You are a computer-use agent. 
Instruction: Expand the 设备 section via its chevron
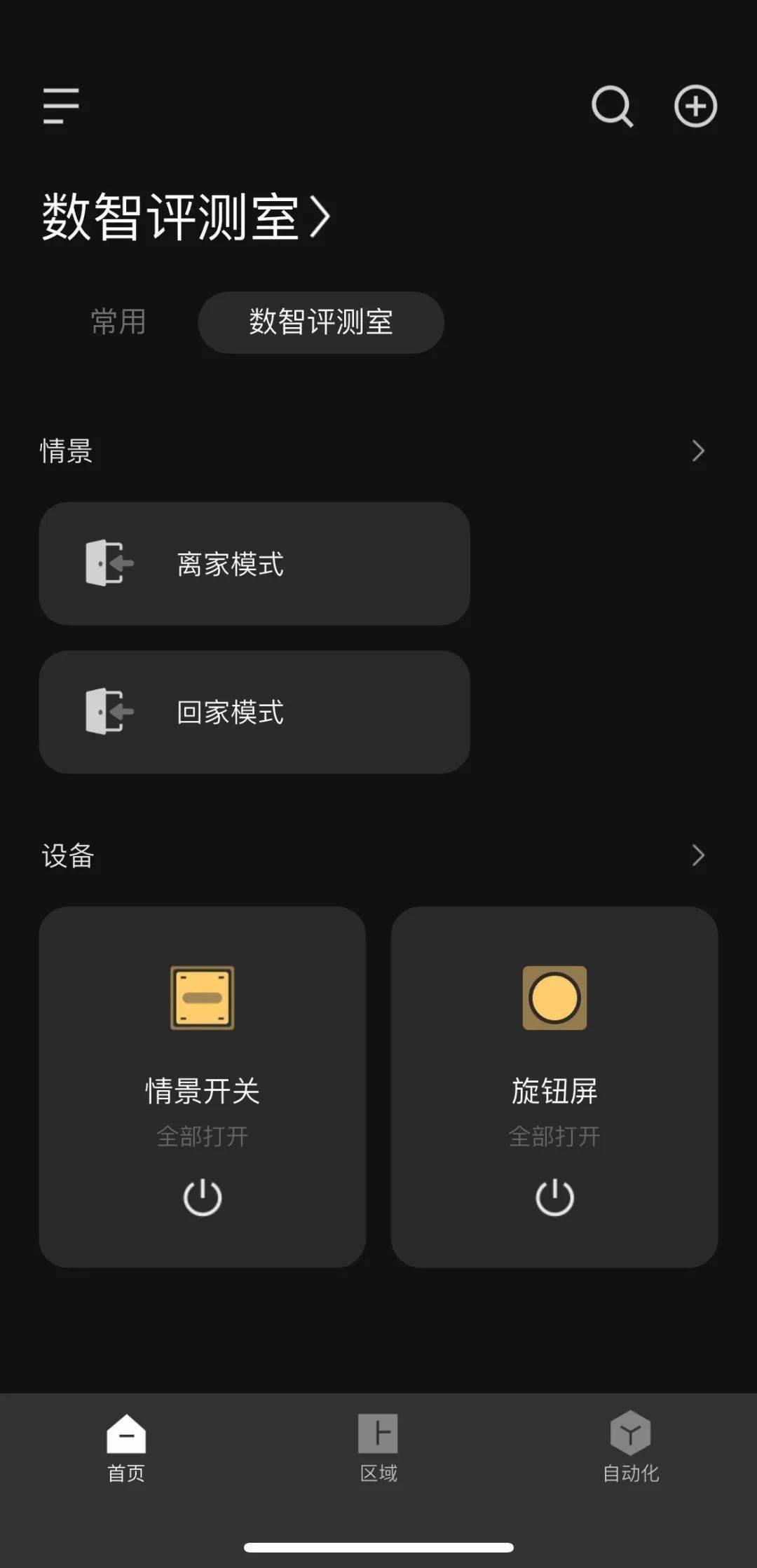[x=698, y=855]
